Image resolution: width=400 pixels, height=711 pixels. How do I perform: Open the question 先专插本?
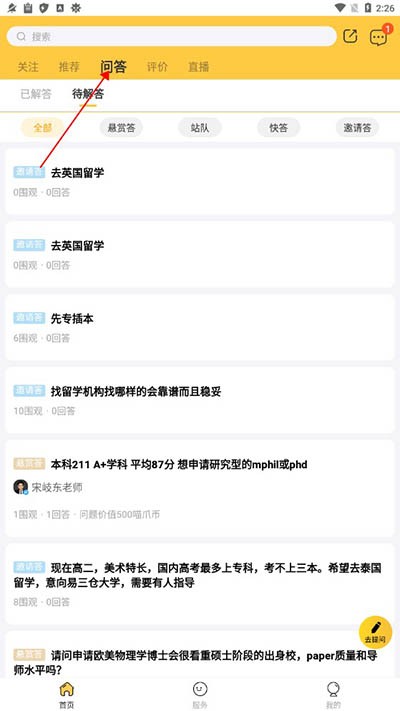pos(200,327)
